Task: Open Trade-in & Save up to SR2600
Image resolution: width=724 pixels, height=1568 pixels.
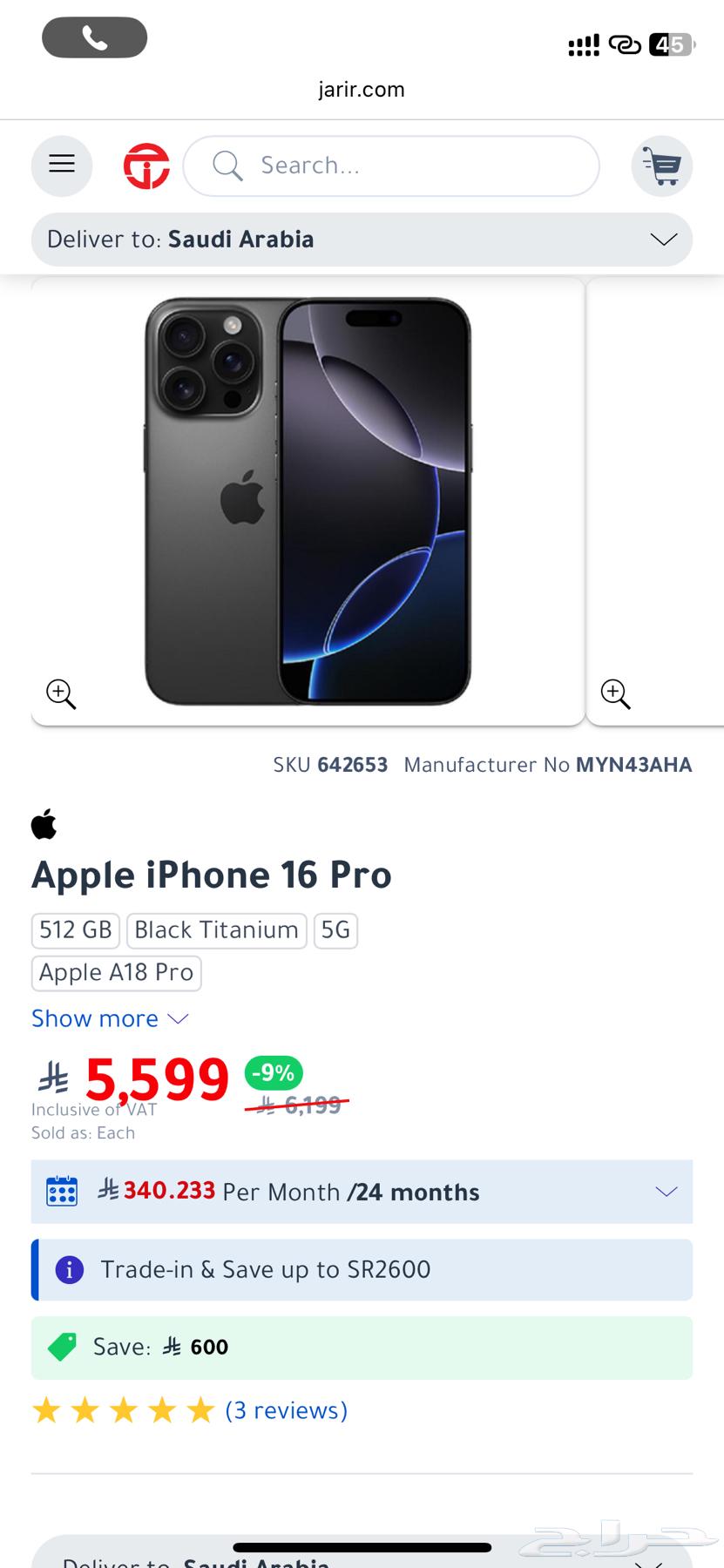Action: click(362, 1270)
